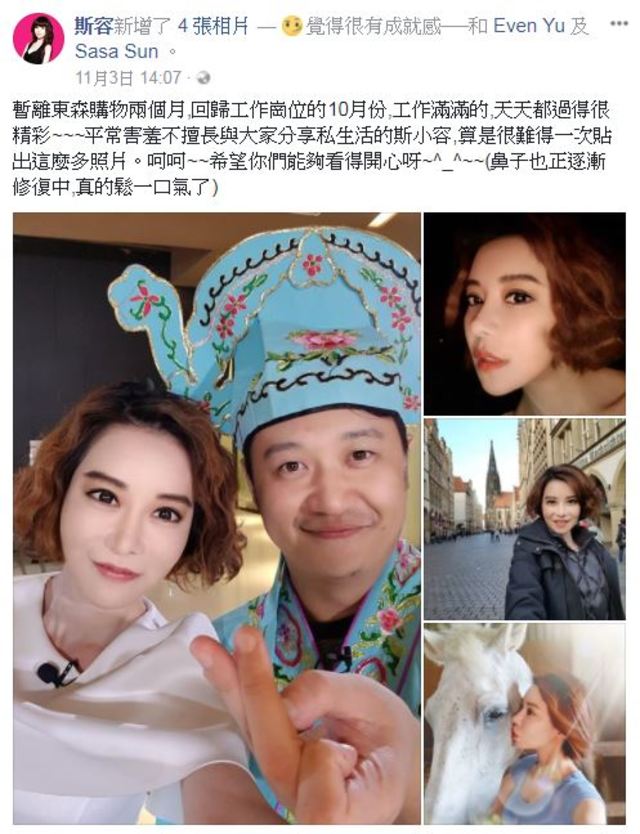View the white horse photo thumbnail

click(x=524, y=727)
